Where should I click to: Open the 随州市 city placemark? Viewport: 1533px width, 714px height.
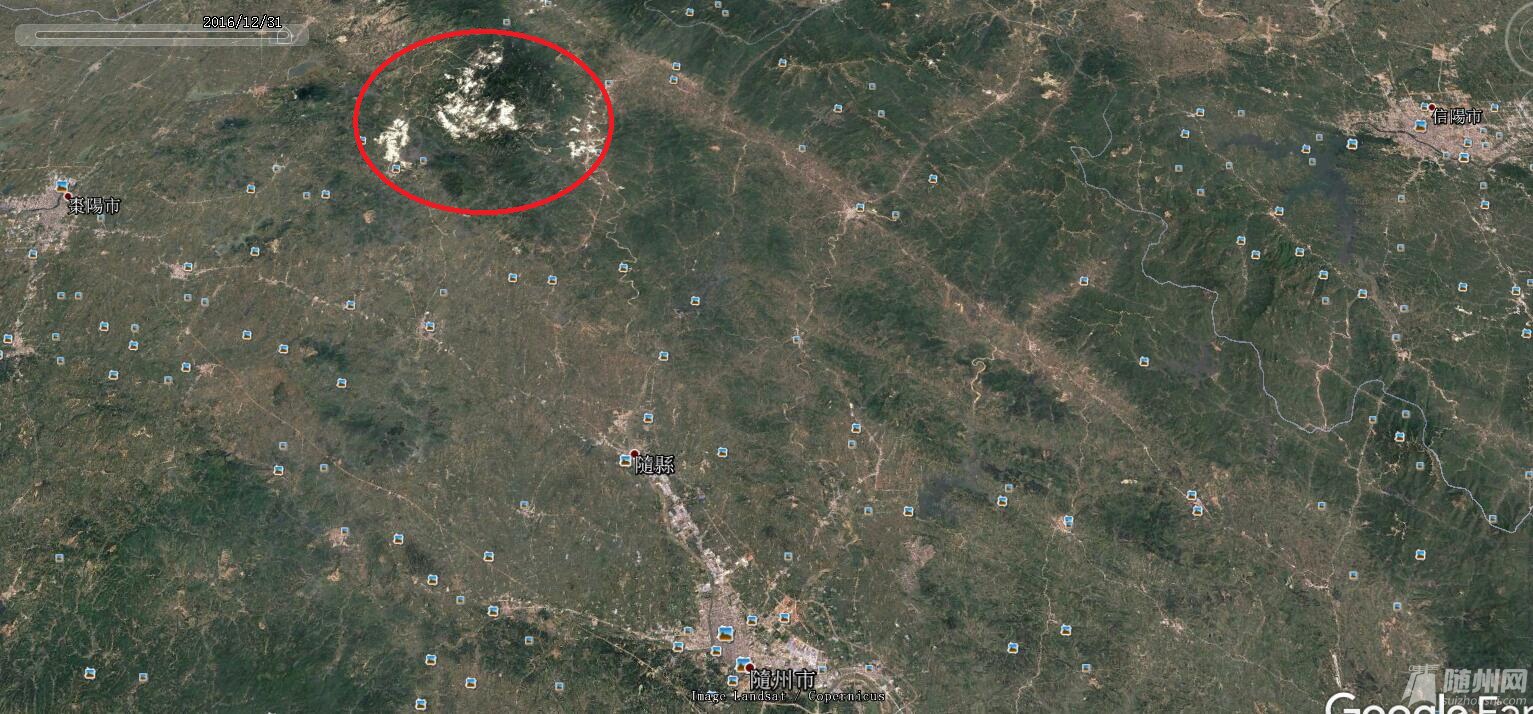(745, 665)
